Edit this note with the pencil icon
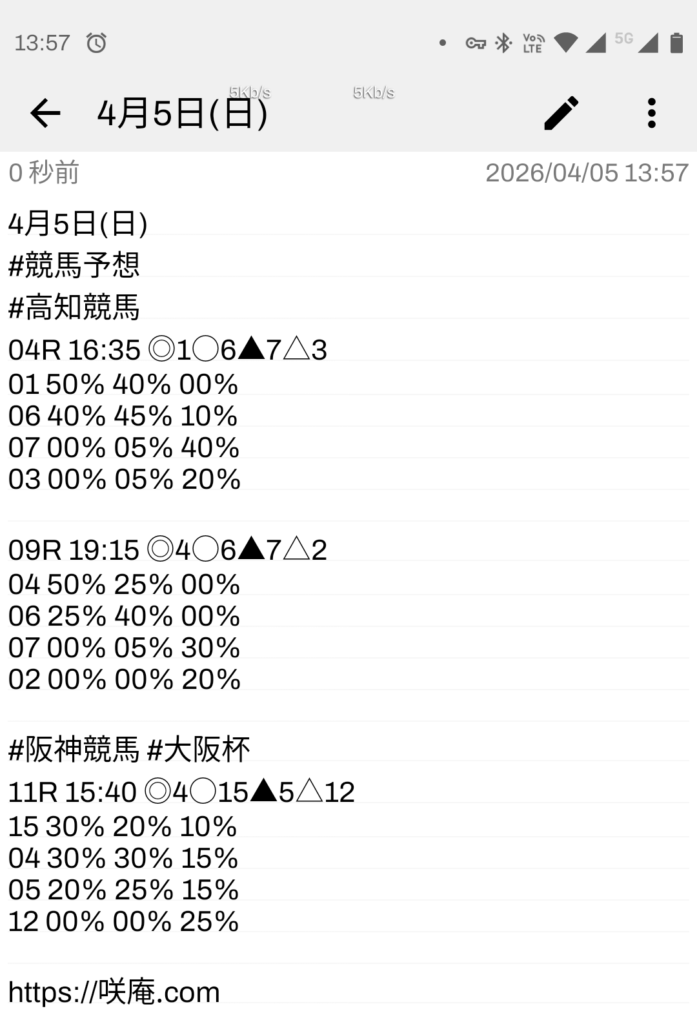The width and height of the screenshot is (697, 1024). pyautogui.click(x=561, y=114)
